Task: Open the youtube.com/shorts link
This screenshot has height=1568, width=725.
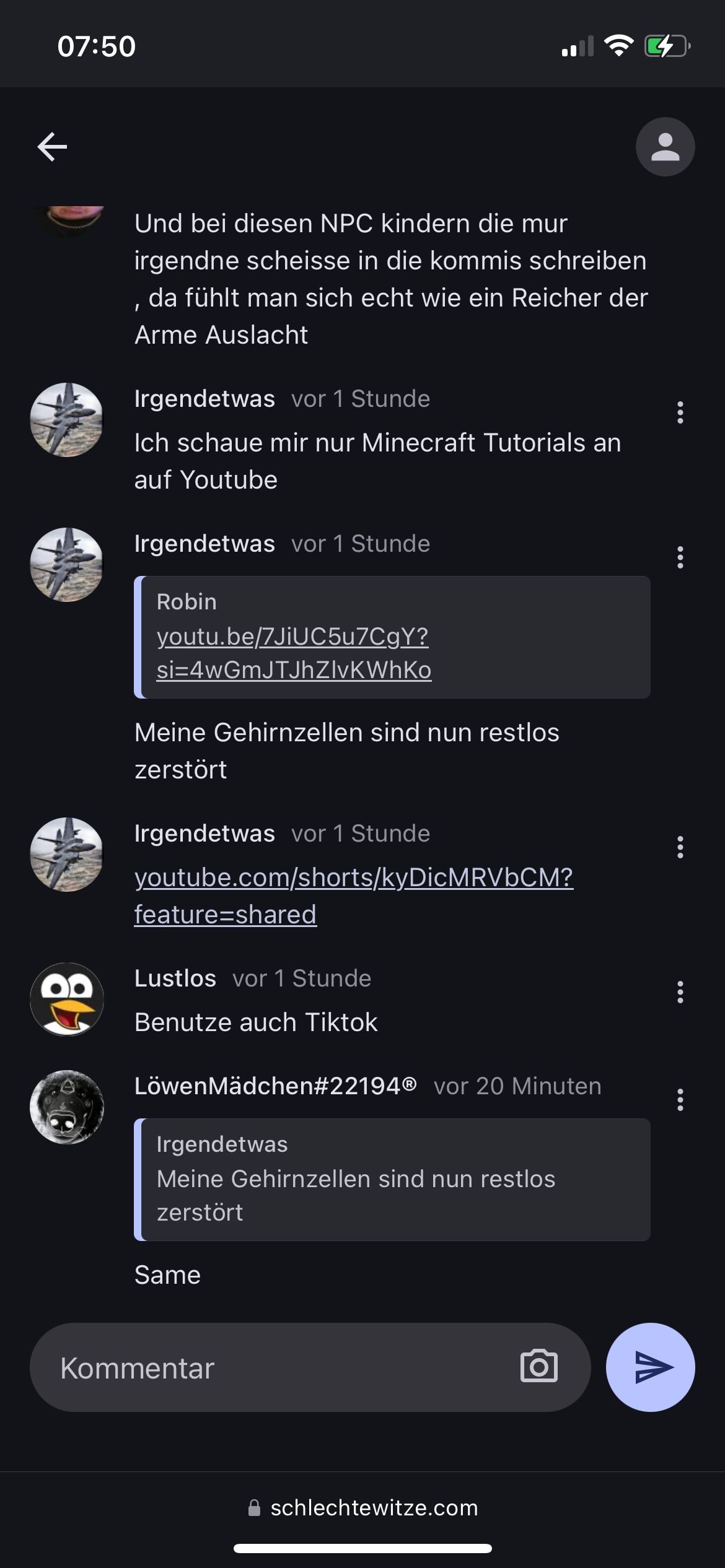Action: [353, 895]
